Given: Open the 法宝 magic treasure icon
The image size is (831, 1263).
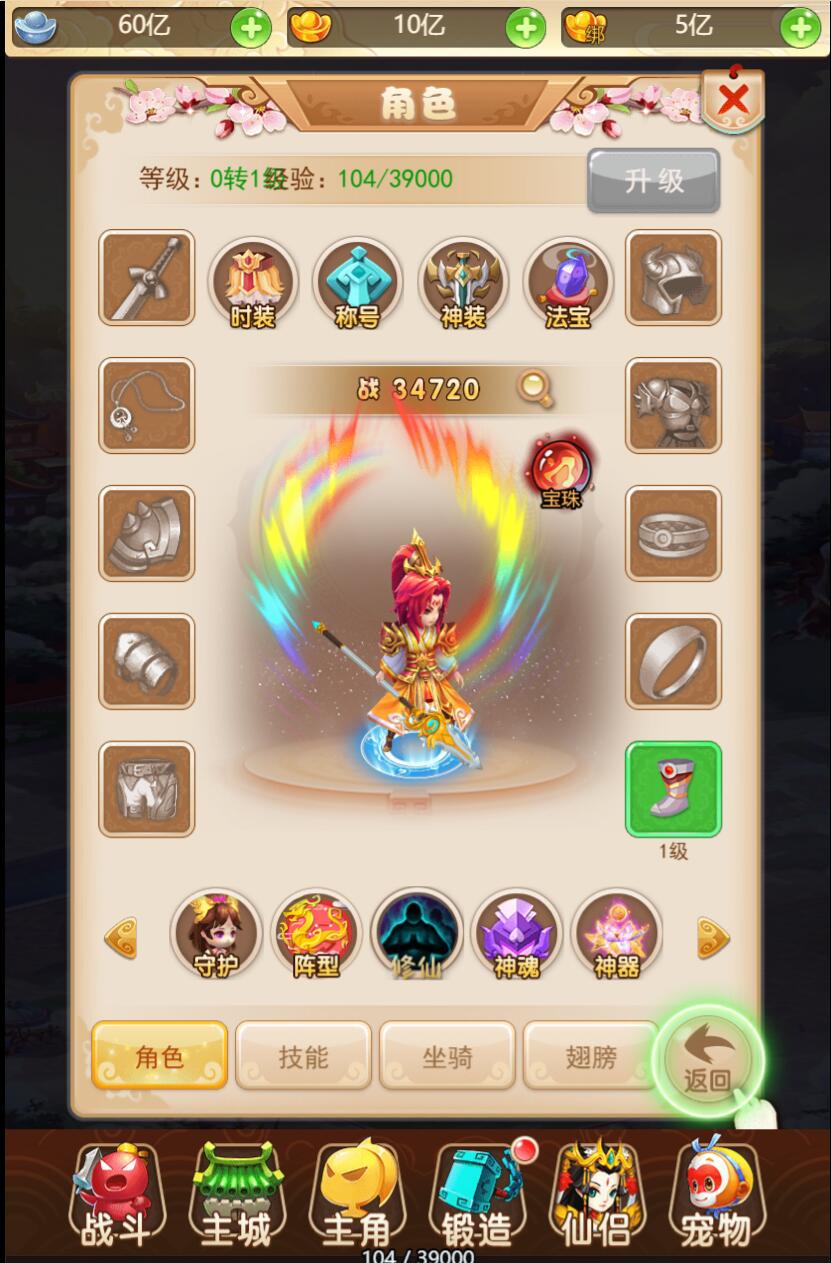Looking at the screenshot, I should [568, 283].
